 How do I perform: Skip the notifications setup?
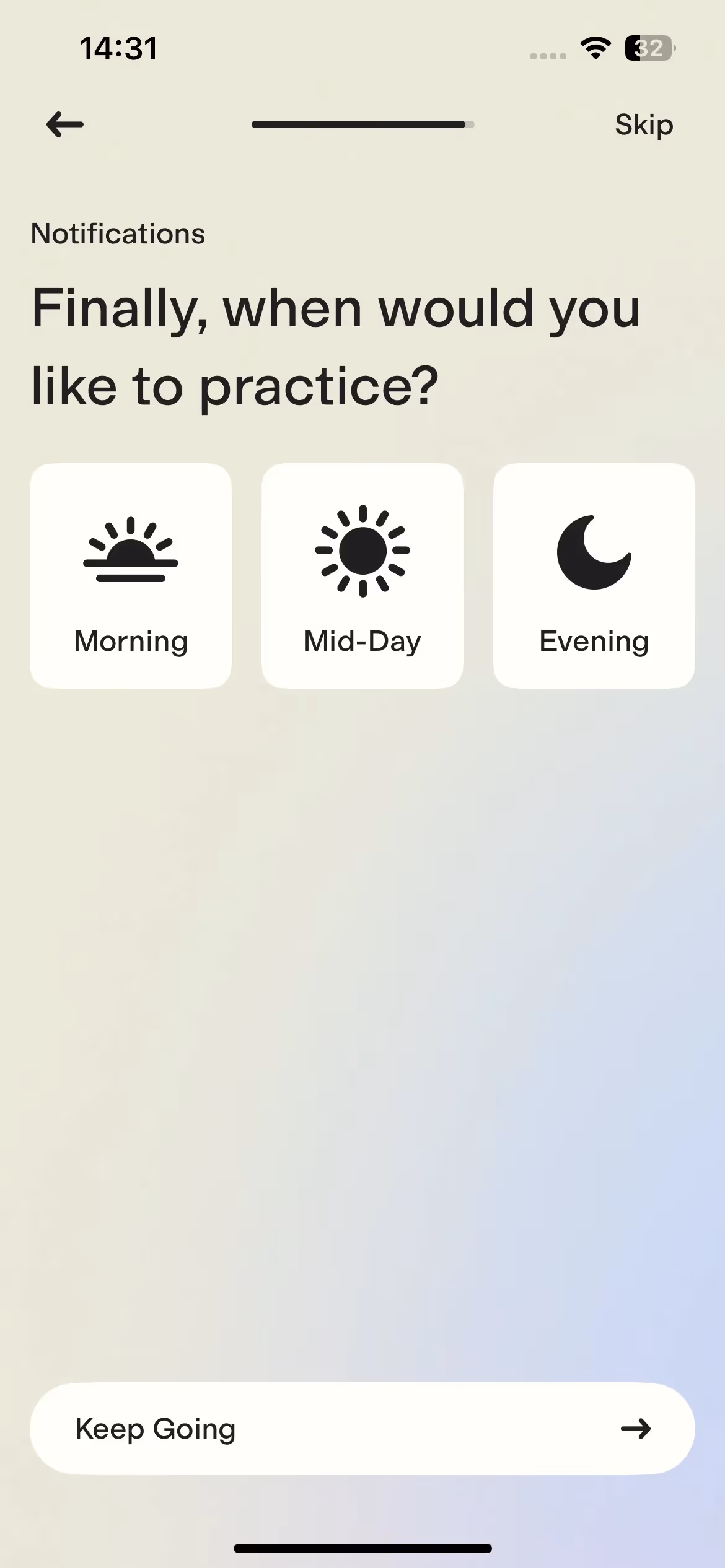643,124
